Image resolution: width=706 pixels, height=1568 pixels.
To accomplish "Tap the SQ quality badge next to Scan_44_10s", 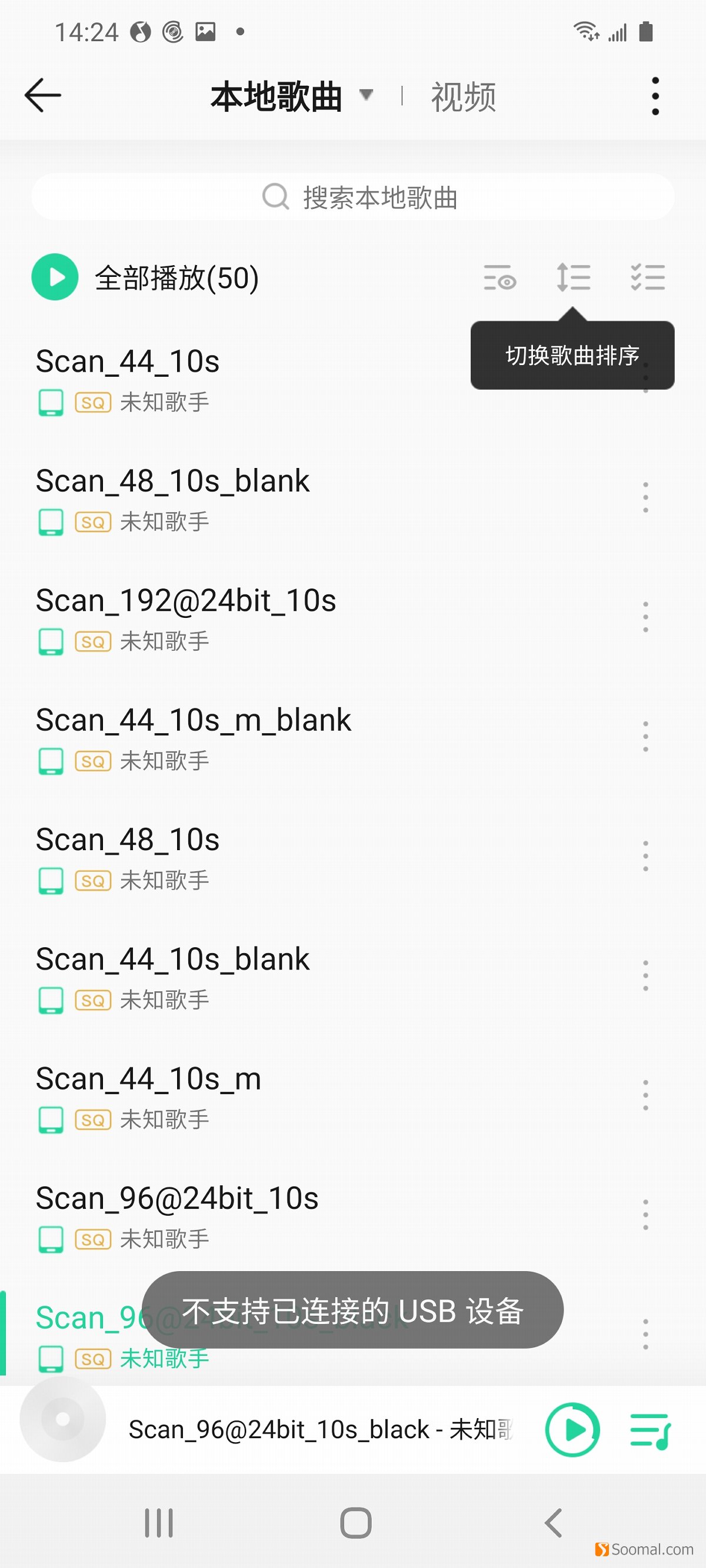I will tap(92, 402).
